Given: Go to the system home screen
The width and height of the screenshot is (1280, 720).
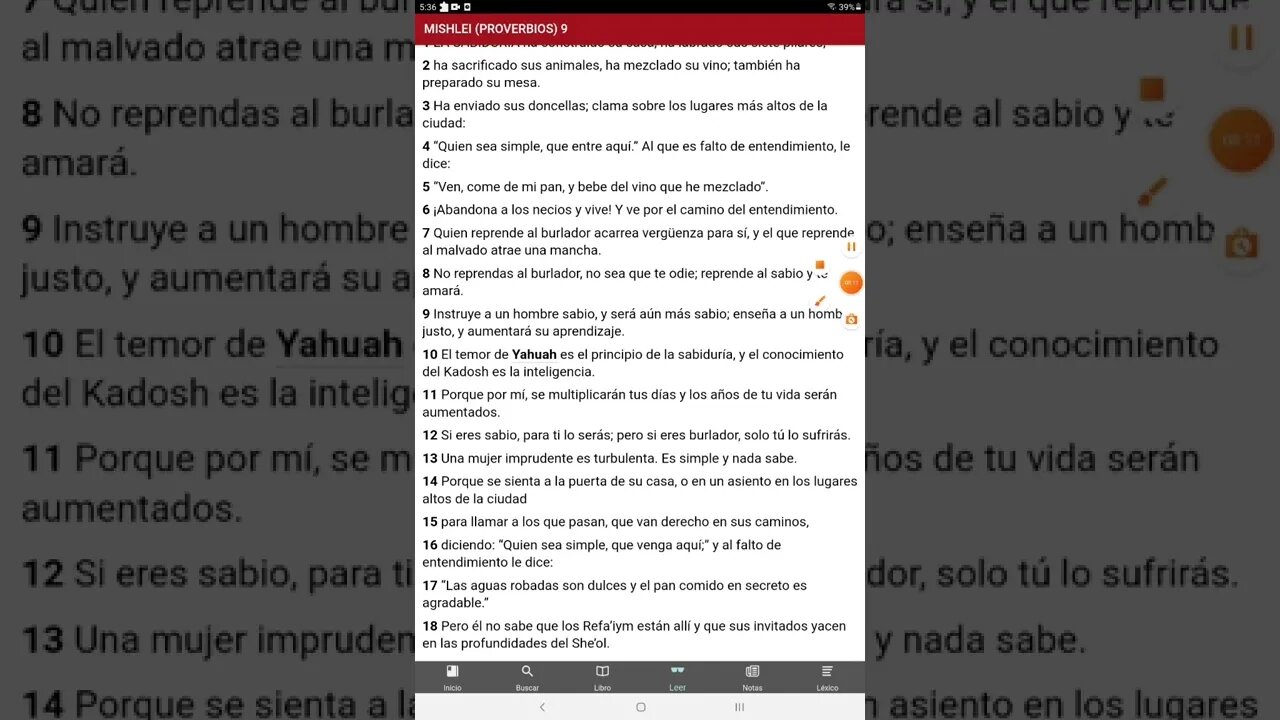Looking at the screenshot, I should pos(640,707).
